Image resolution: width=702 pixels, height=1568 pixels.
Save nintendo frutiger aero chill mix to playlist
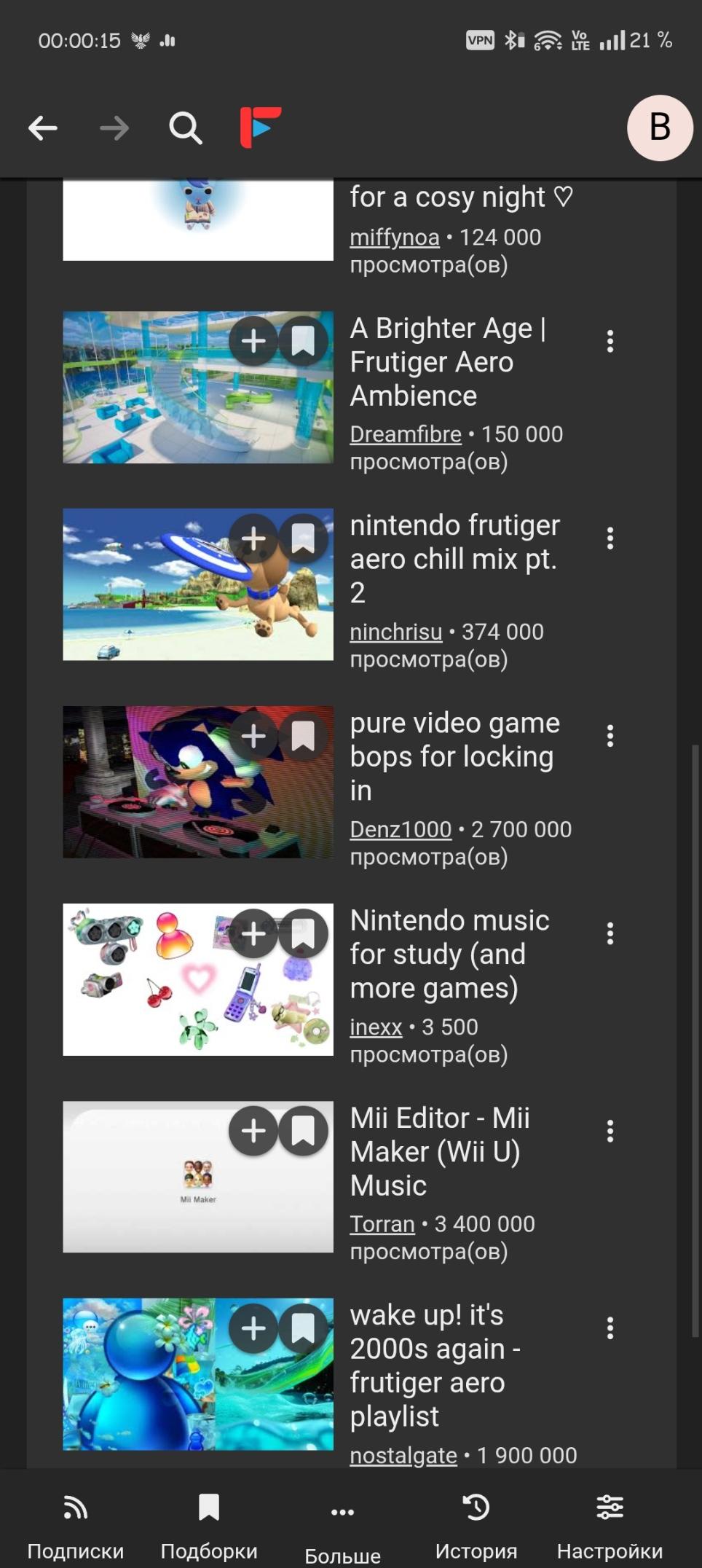coord(303,538)
